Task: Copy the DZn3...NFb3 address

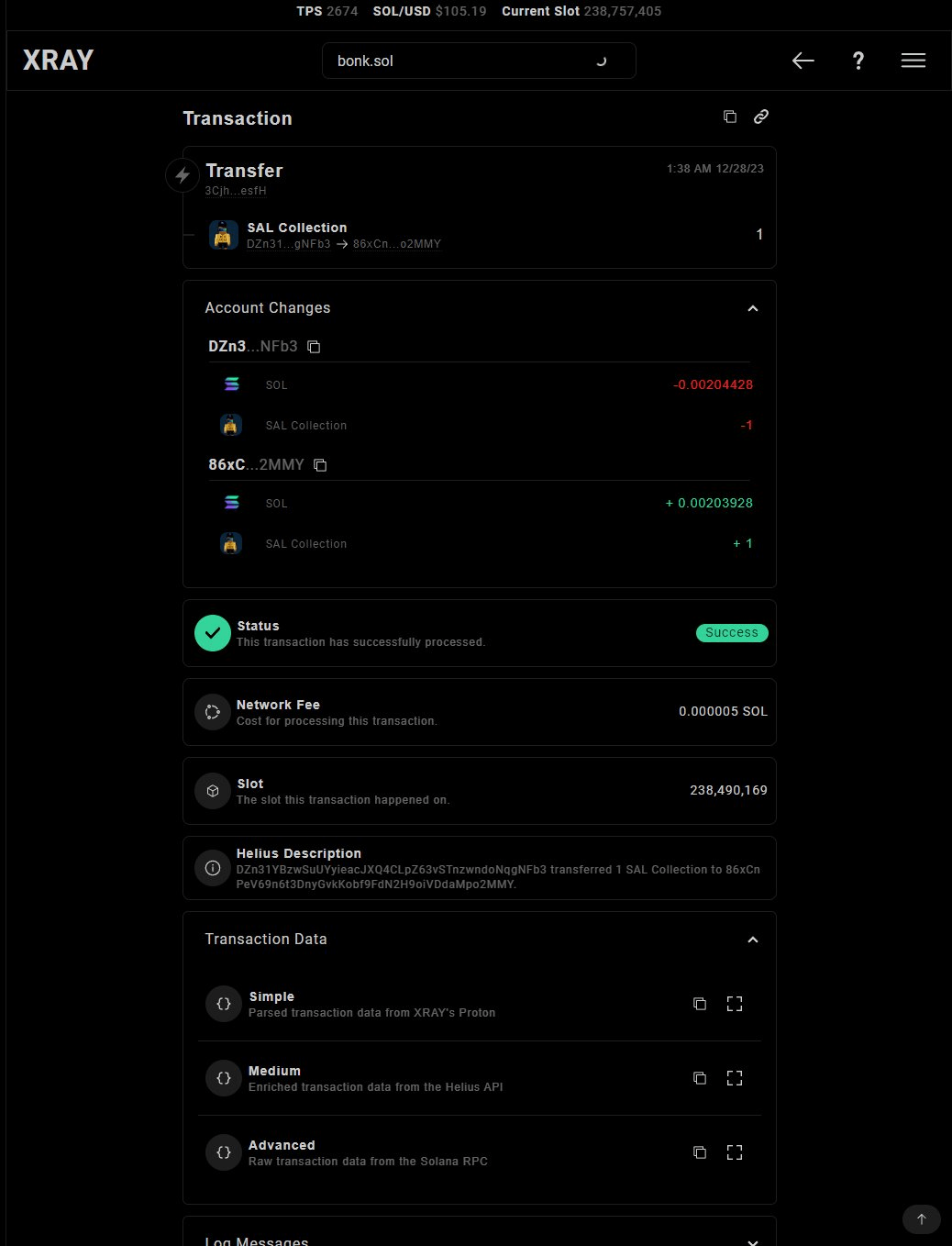Action: tap(314, 347)
